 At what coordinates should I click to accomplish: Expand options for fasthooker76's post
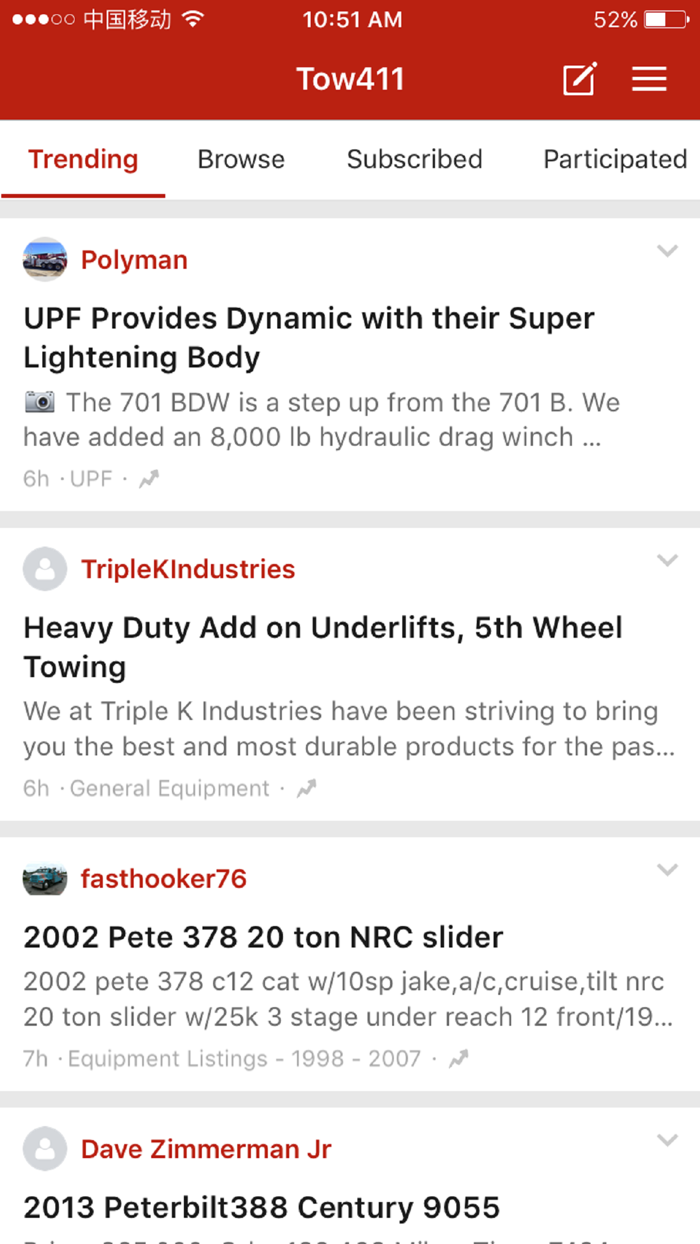[x=667, y=870]
